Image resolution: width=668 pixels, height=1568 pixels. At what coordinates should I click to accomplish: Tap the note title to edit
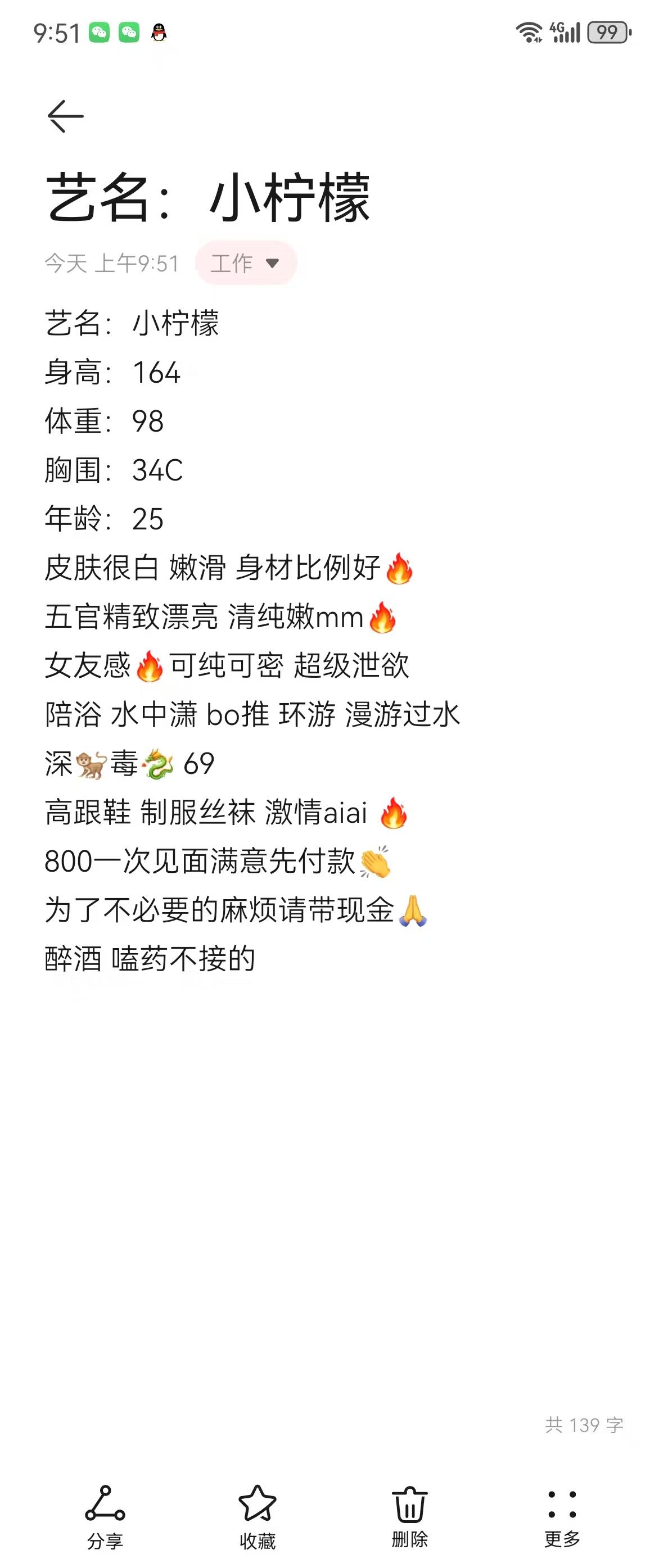[207, 198]
